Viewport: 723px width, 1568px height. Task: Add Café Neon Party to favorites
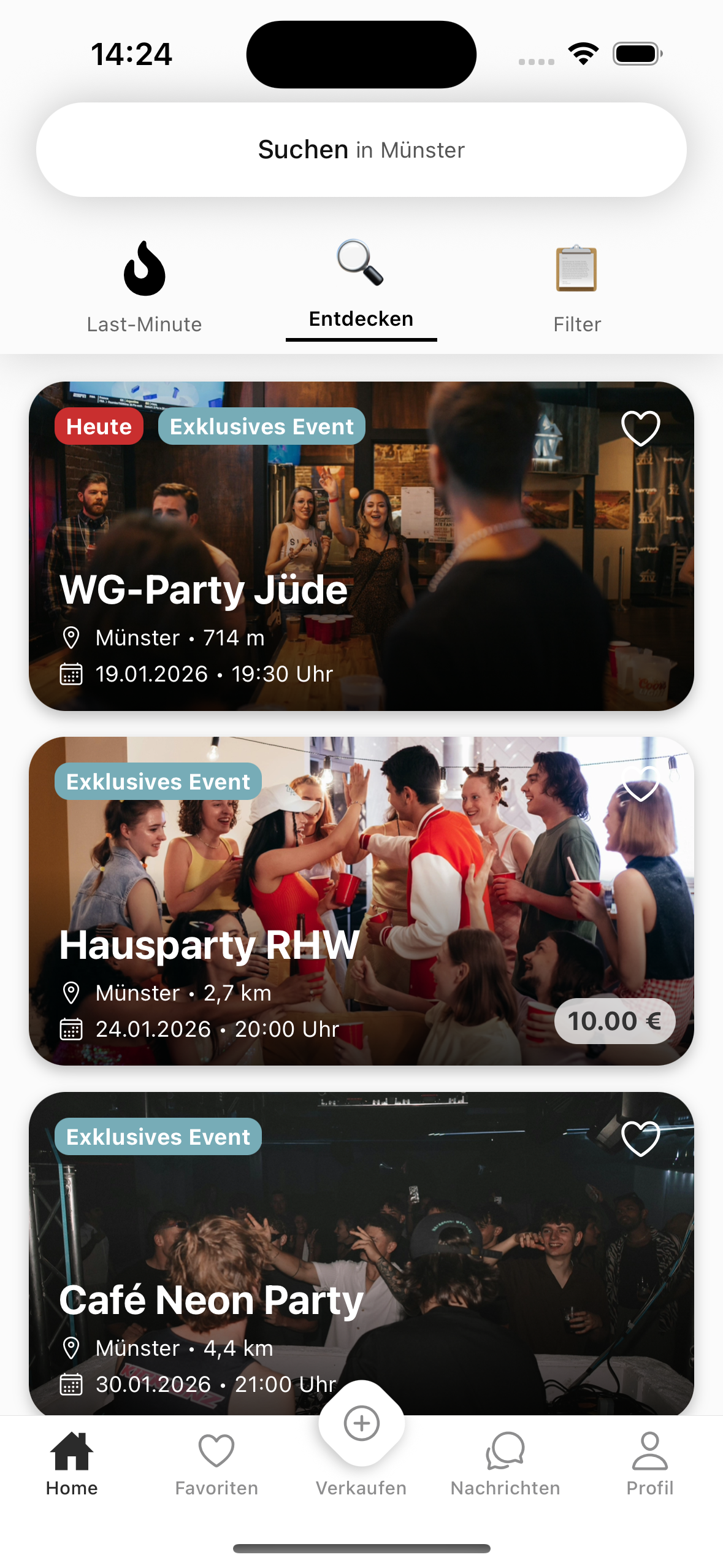[640, 1138]
